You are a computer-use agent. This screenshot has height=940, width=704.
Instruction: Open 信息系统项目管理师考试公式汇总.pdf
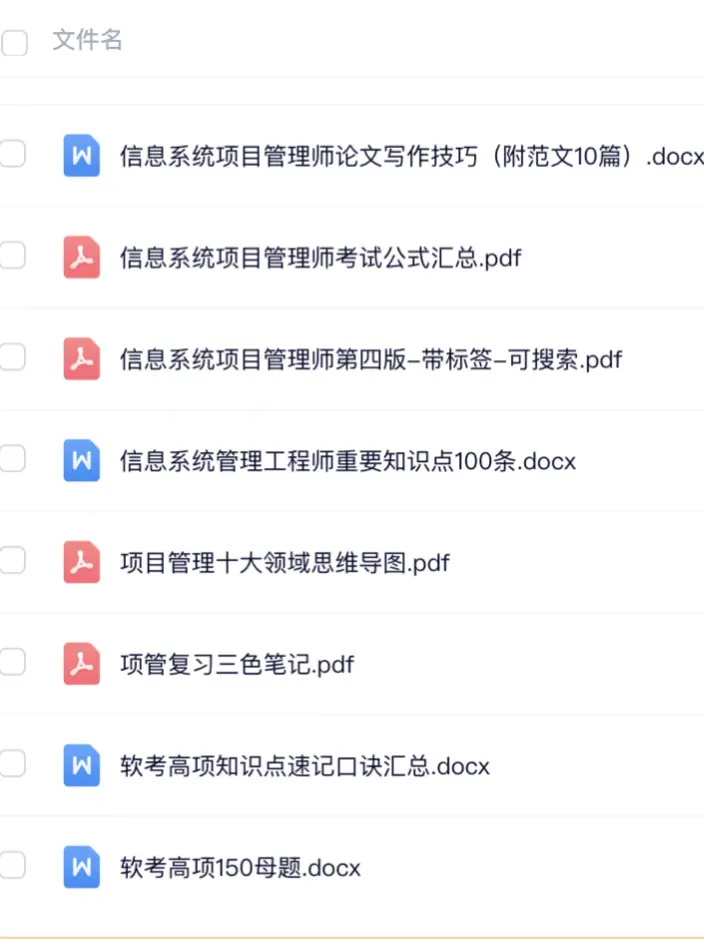pos(320,258)
